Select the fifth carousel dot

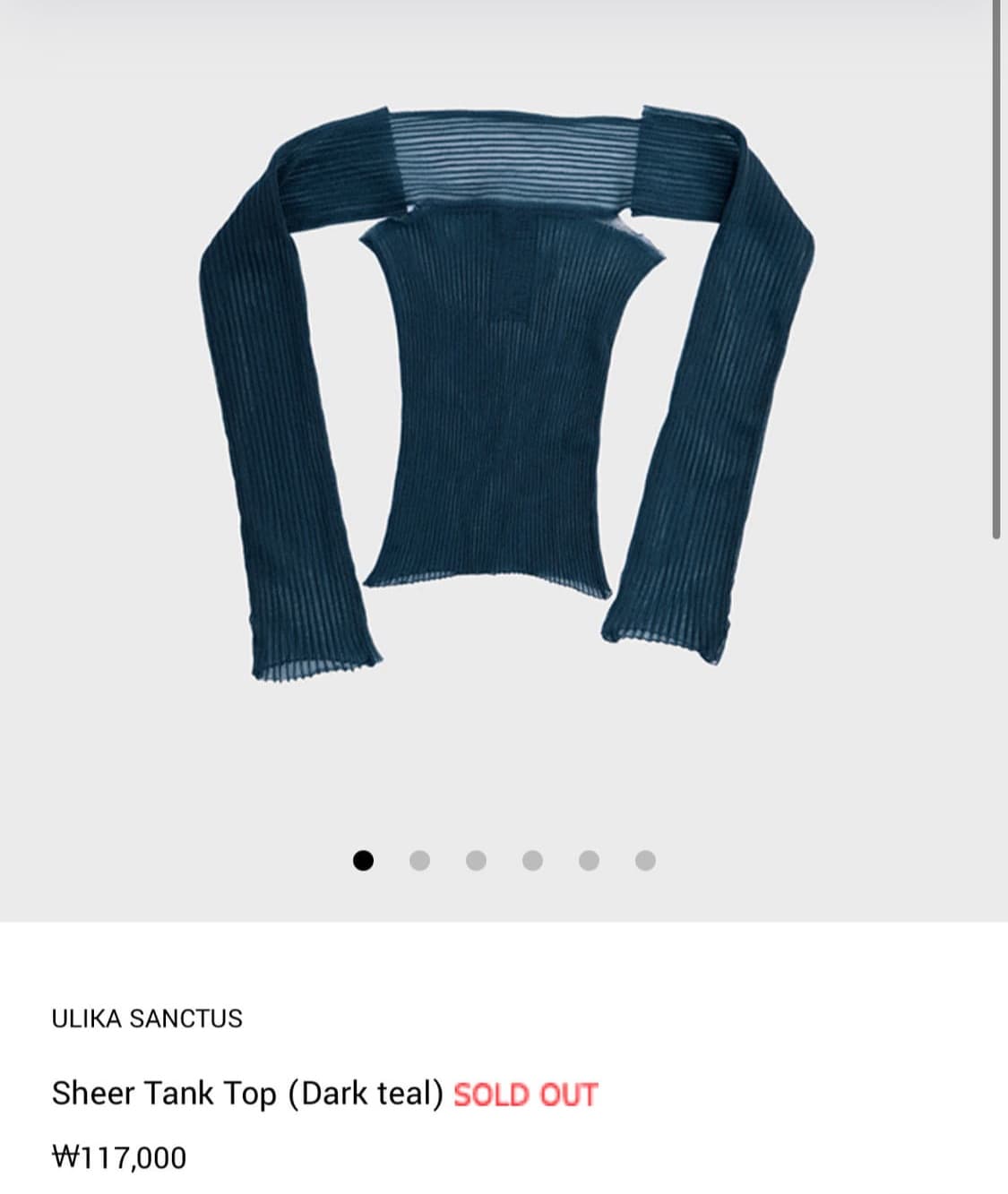click(588, 859)
